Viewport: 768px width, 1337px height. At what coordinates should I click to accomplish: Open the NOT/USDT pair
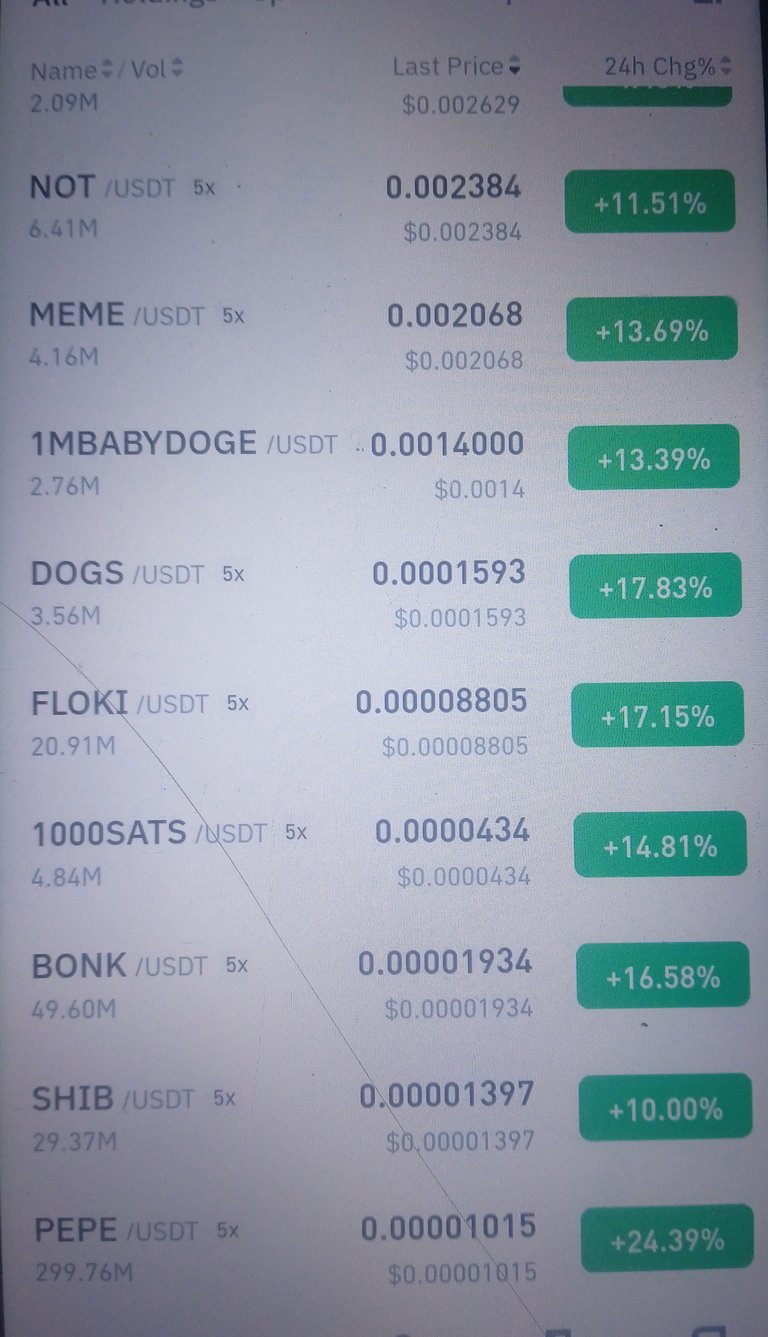pos(384,207)
